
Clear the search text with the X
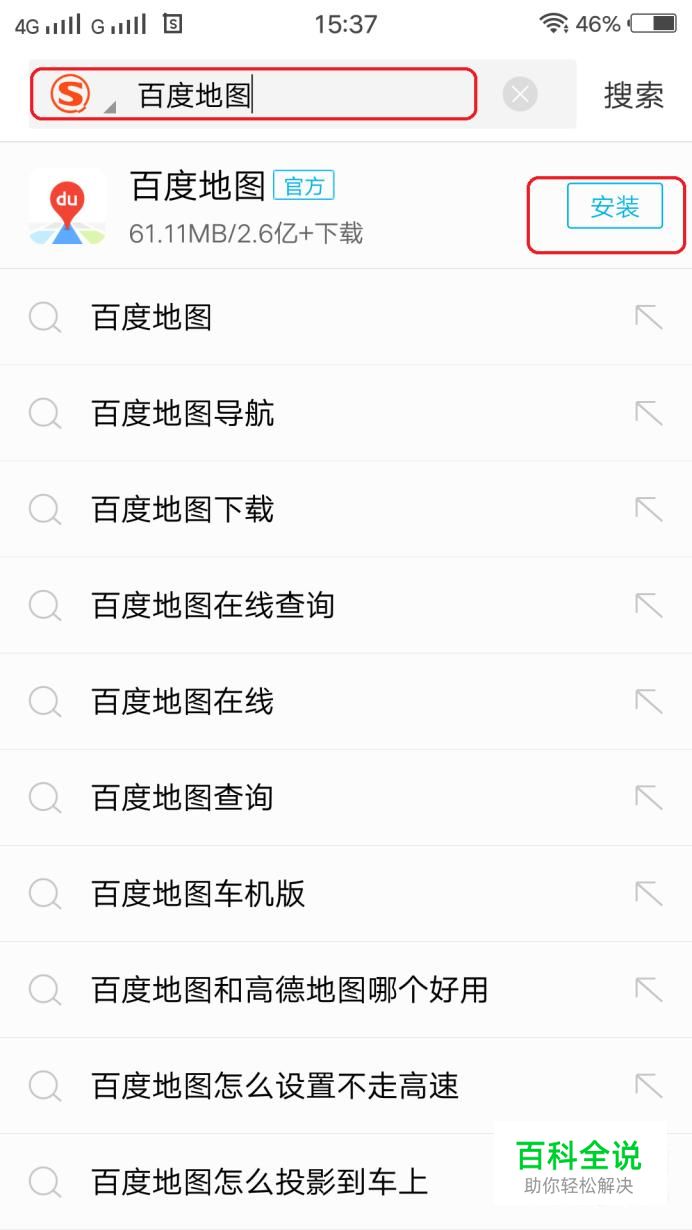[519, 95]
